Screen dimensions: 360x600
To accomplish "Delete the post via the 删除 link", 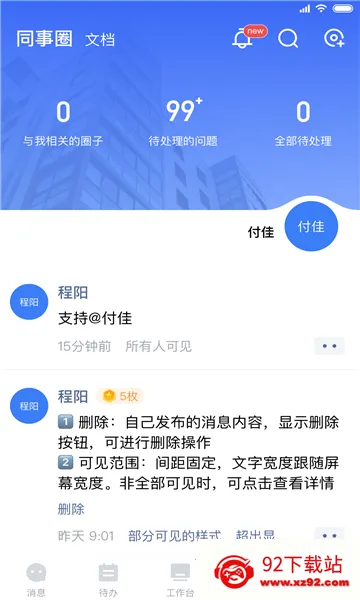I will click(71, 509).
